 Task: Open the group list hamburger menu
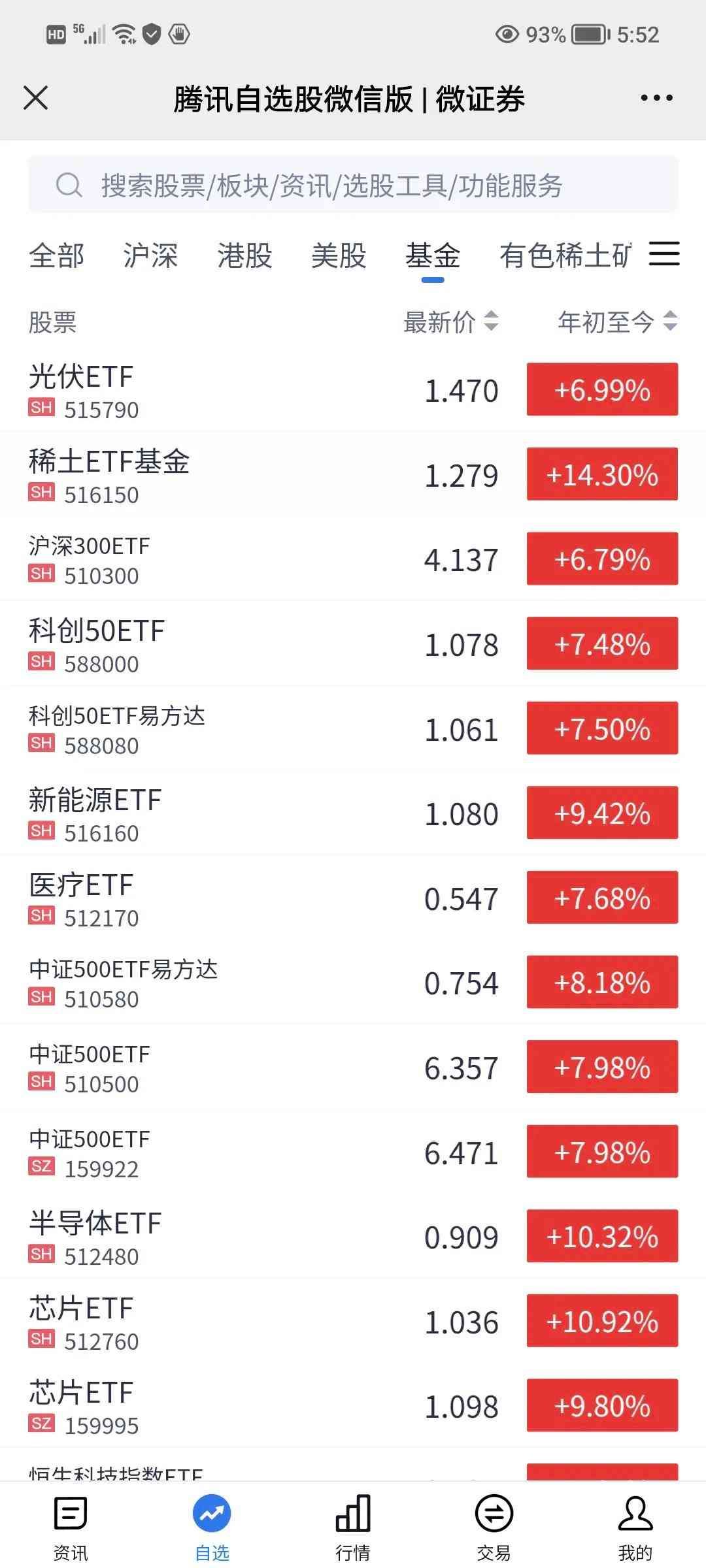point(664,253)
